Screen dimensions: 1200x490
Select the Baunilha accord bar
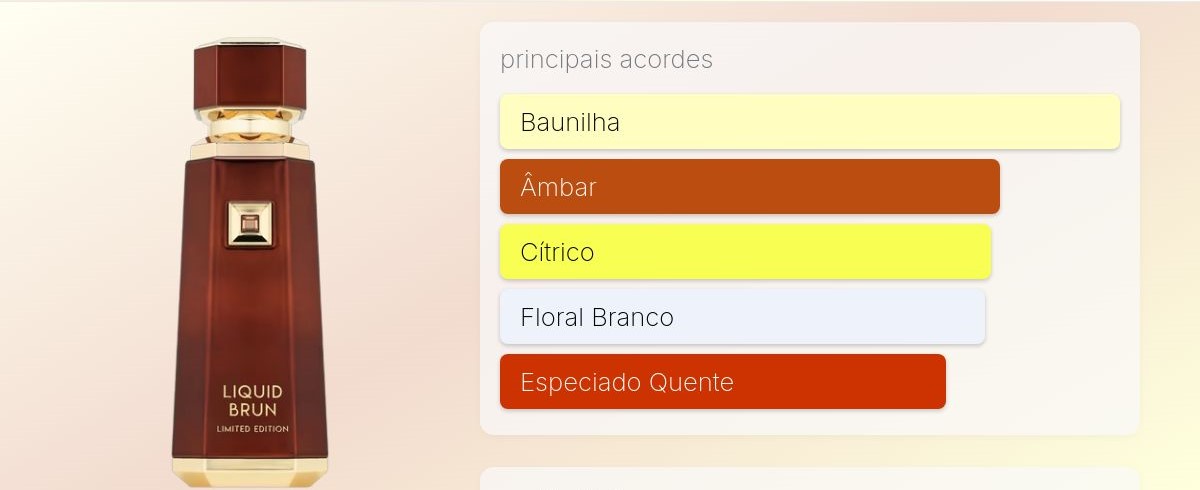click(809, 122)
